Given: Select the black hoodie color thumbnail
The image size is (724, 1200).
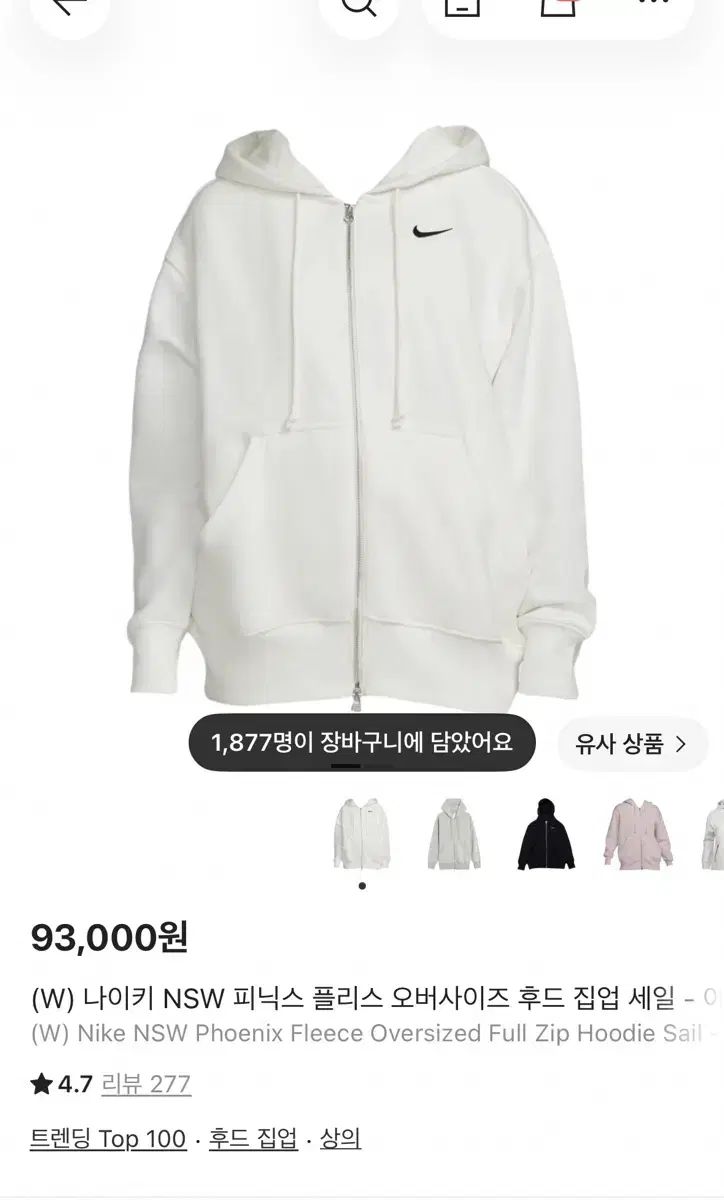Looking at the screenshot, I should click(545, 834).
